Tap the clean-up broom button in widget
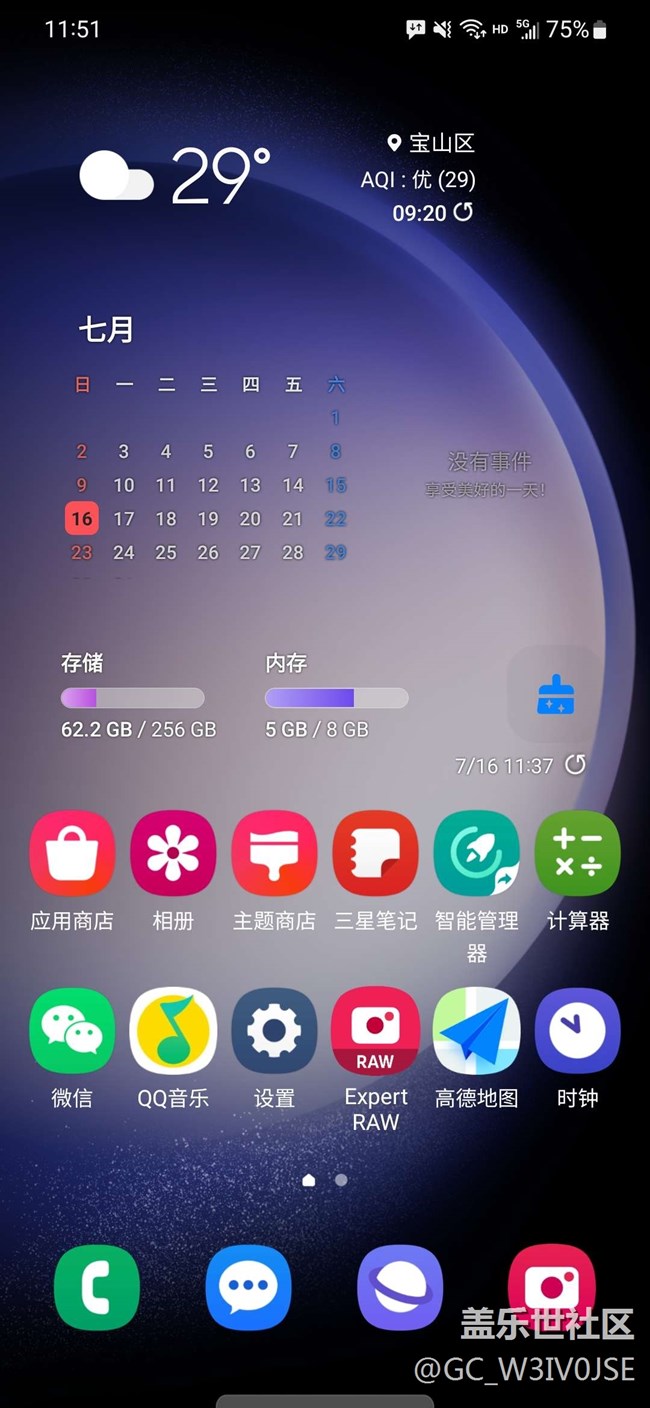 tap(555, 695)
